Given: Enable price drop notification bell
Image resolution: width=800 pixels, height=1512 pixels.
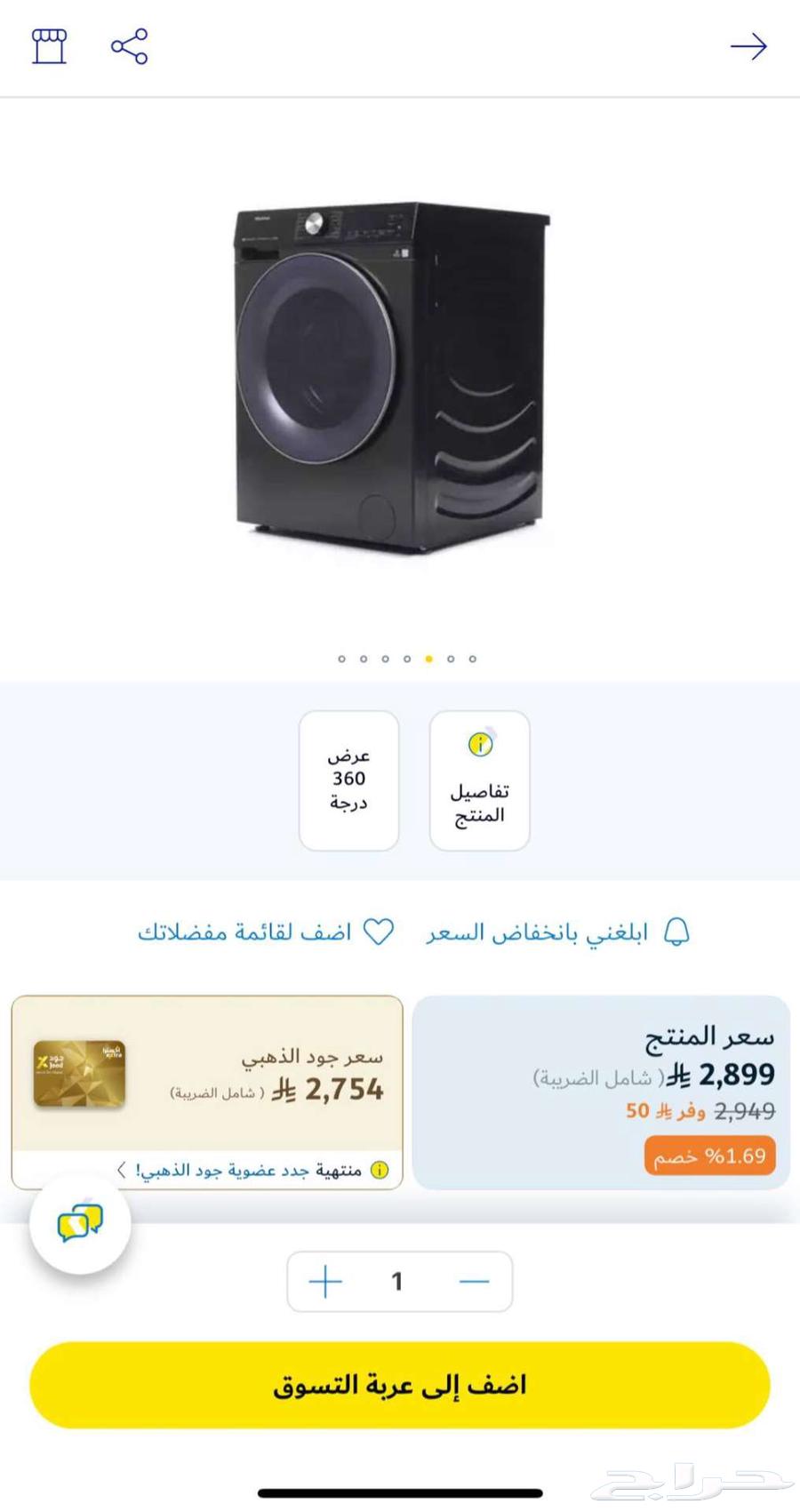Looking at the screenshot, I should [558, 932].
